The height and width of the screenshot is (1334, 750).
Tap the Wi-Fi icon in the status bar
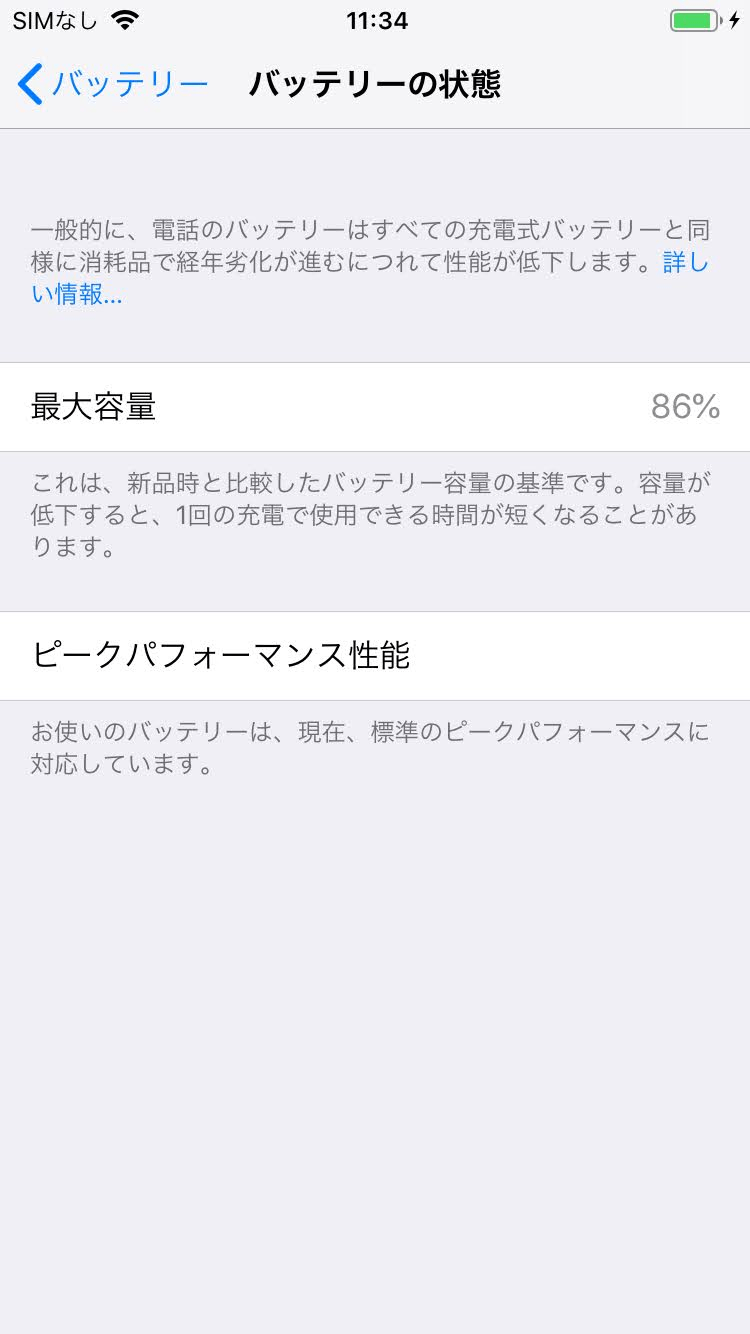tap(124, 19)
